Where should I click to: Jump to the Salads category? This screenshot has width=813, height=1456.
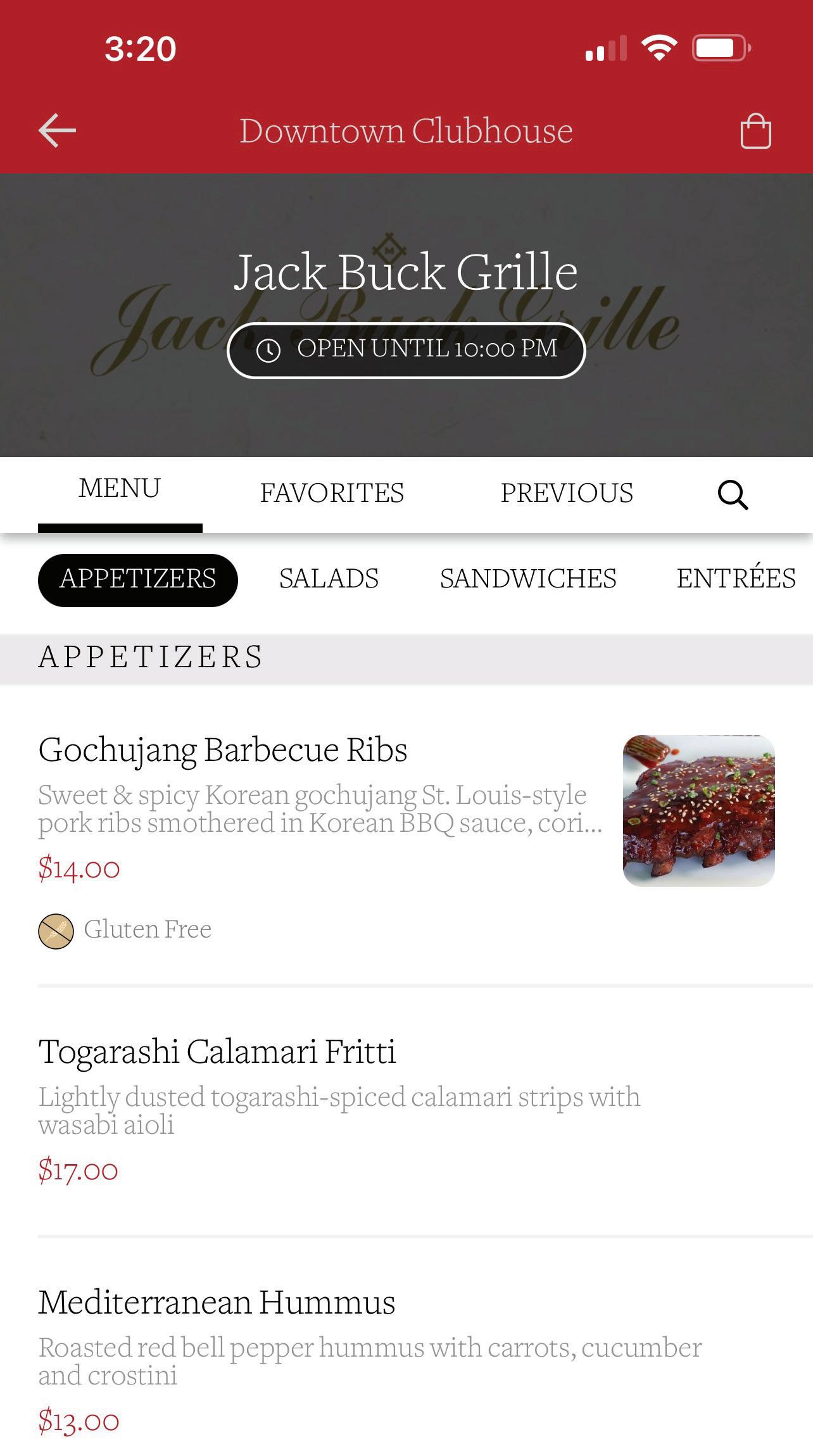(329, 579)
